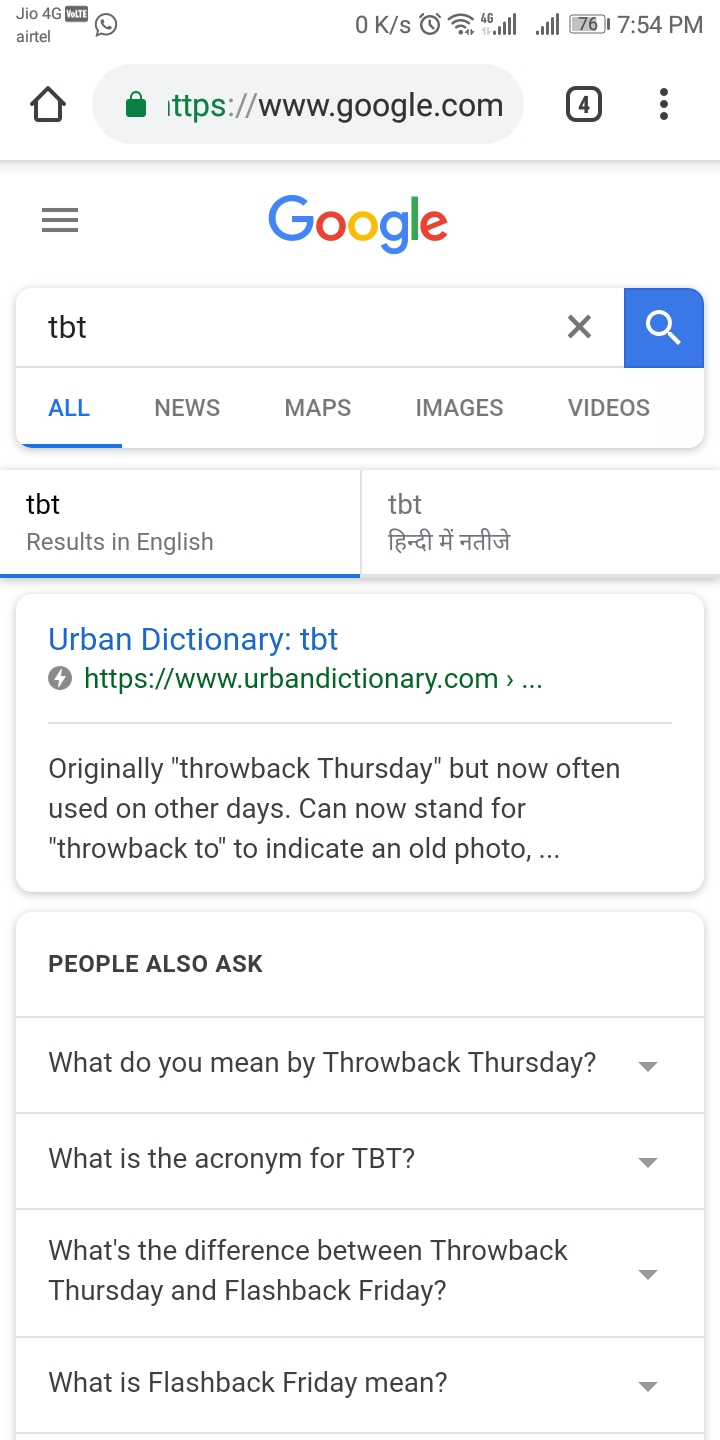Switch to the Videos tab

point(609,408)
